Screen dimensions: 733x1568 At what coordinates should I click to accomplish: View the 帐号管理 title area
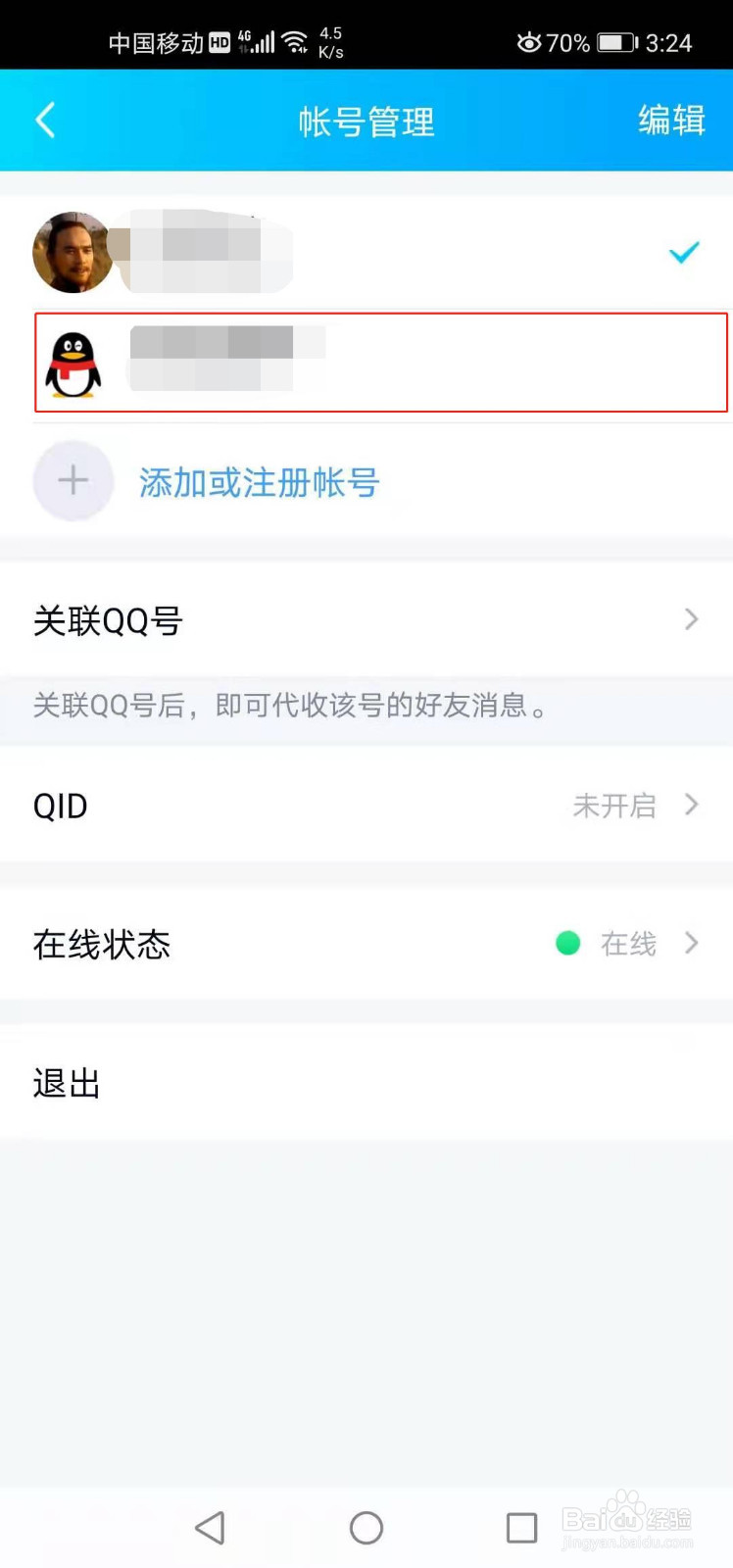tap(366, 120)
